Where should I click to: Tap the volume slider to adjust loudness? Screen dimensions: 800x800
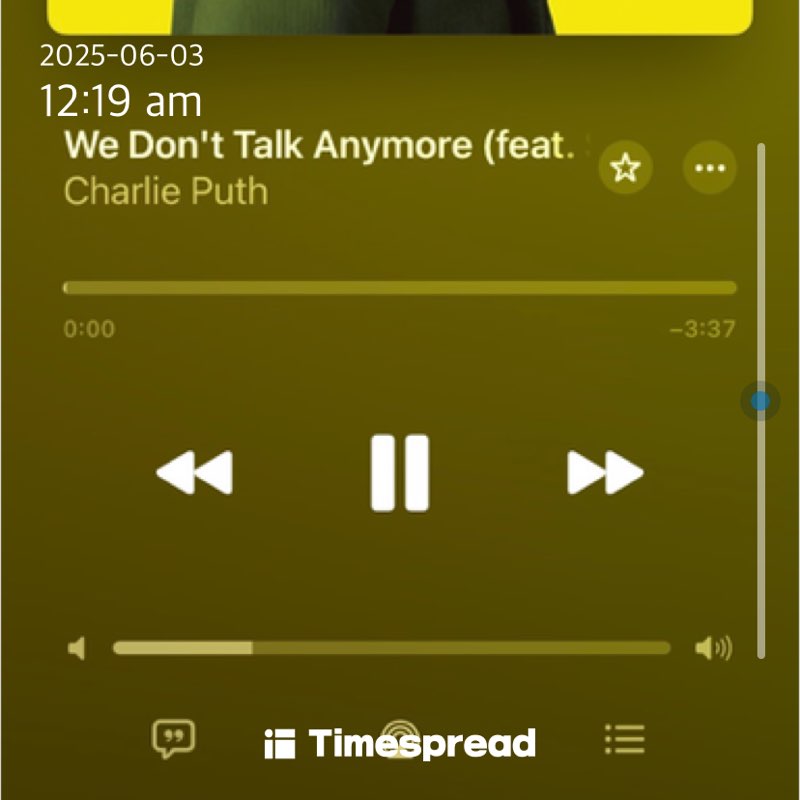point(391,648)
